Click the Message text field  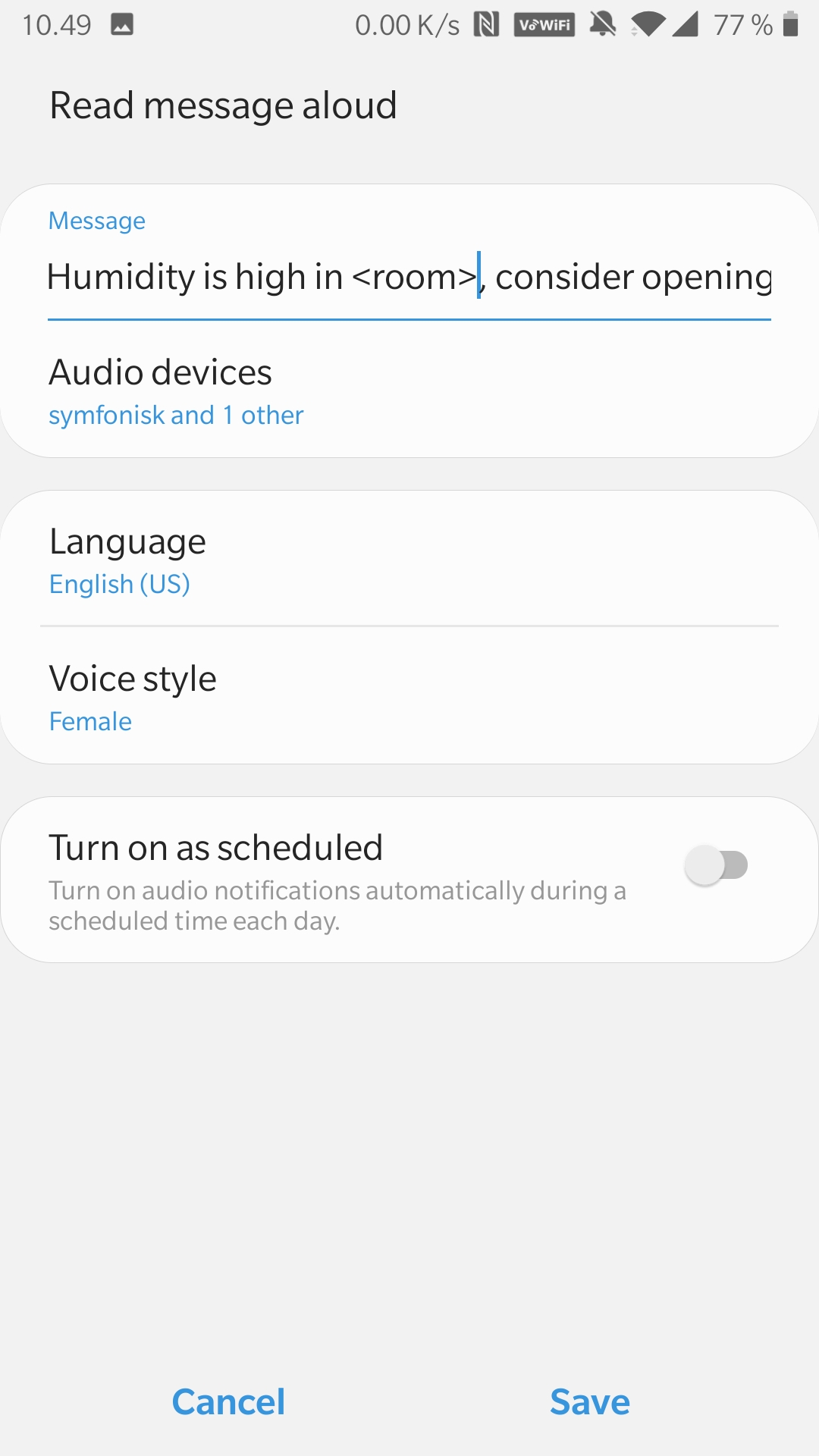click(409, 277)
